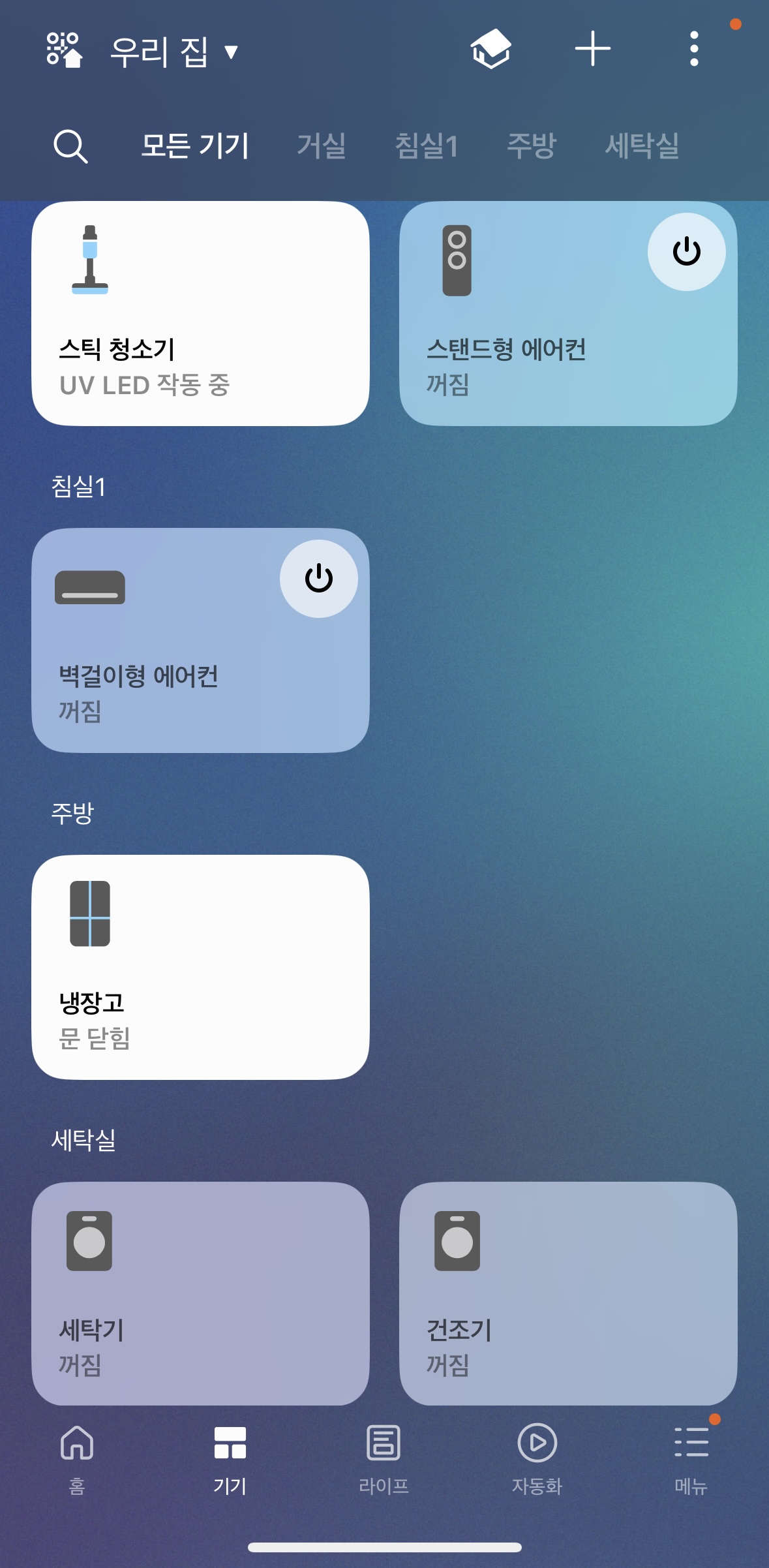Switch to the 라이프 bottom tab

(384, 1459)
